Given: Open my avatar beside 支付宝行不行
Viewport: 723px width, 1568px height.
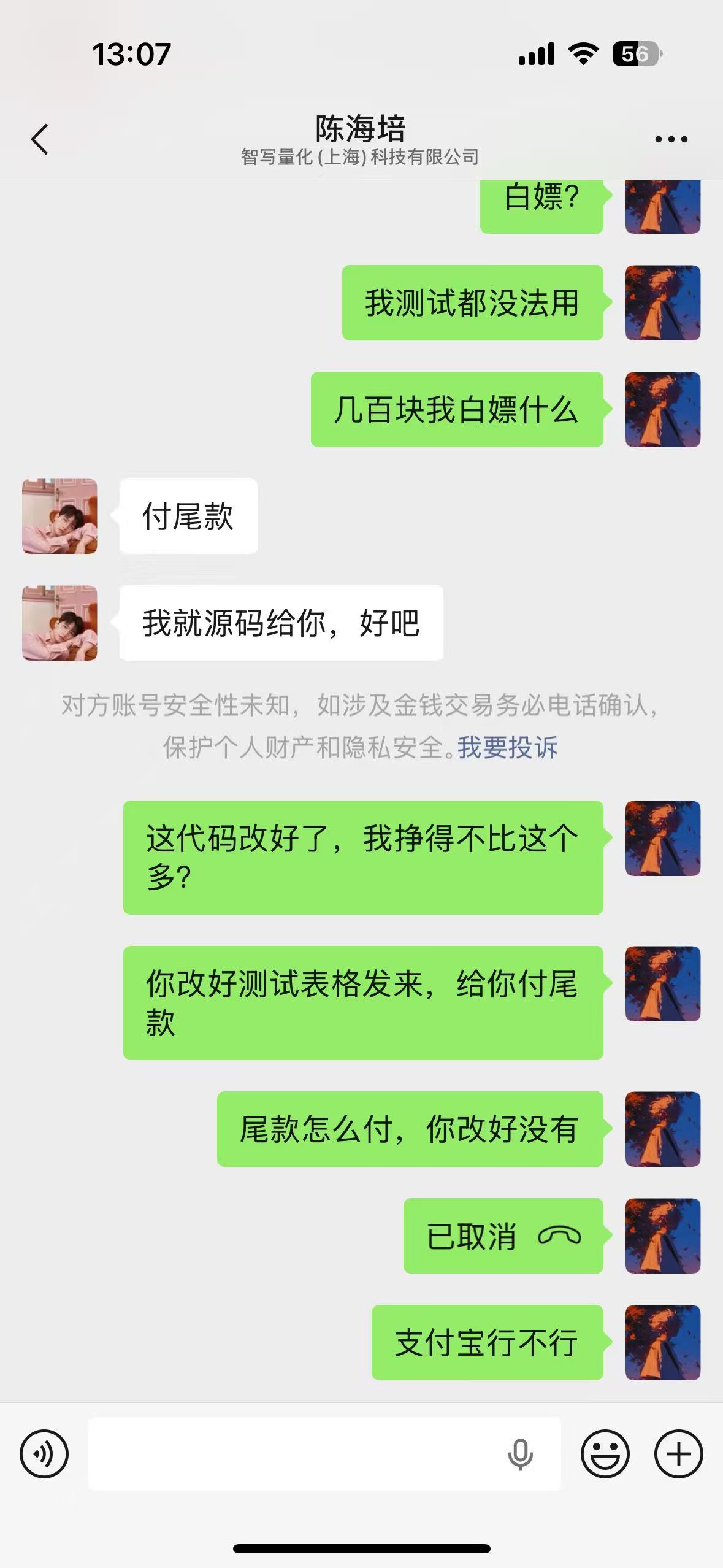Looking at the screenshot, I should point(662,1342).
